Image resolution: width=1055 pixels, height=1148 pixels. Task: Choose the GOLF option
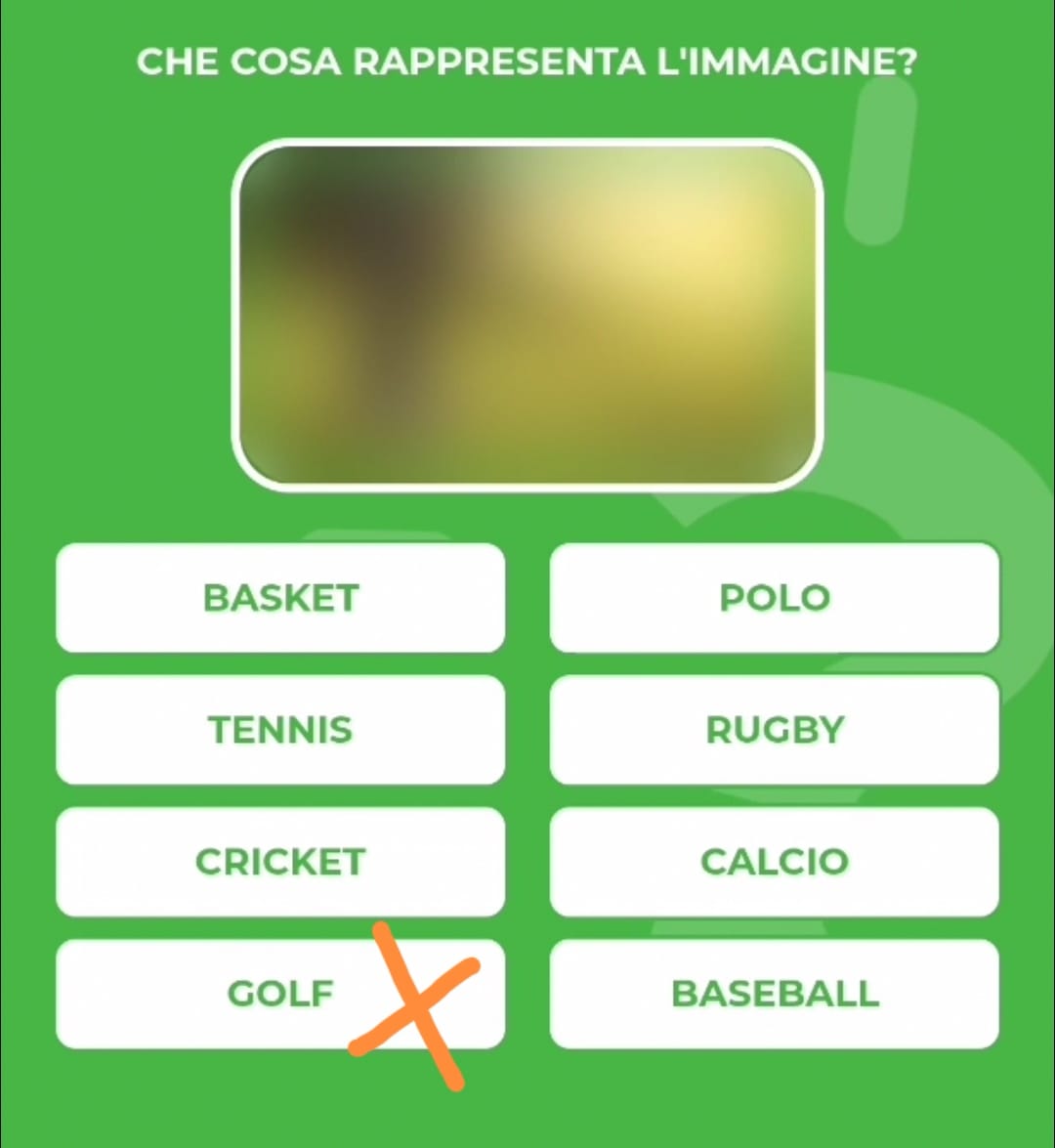(x=280, y=993)
